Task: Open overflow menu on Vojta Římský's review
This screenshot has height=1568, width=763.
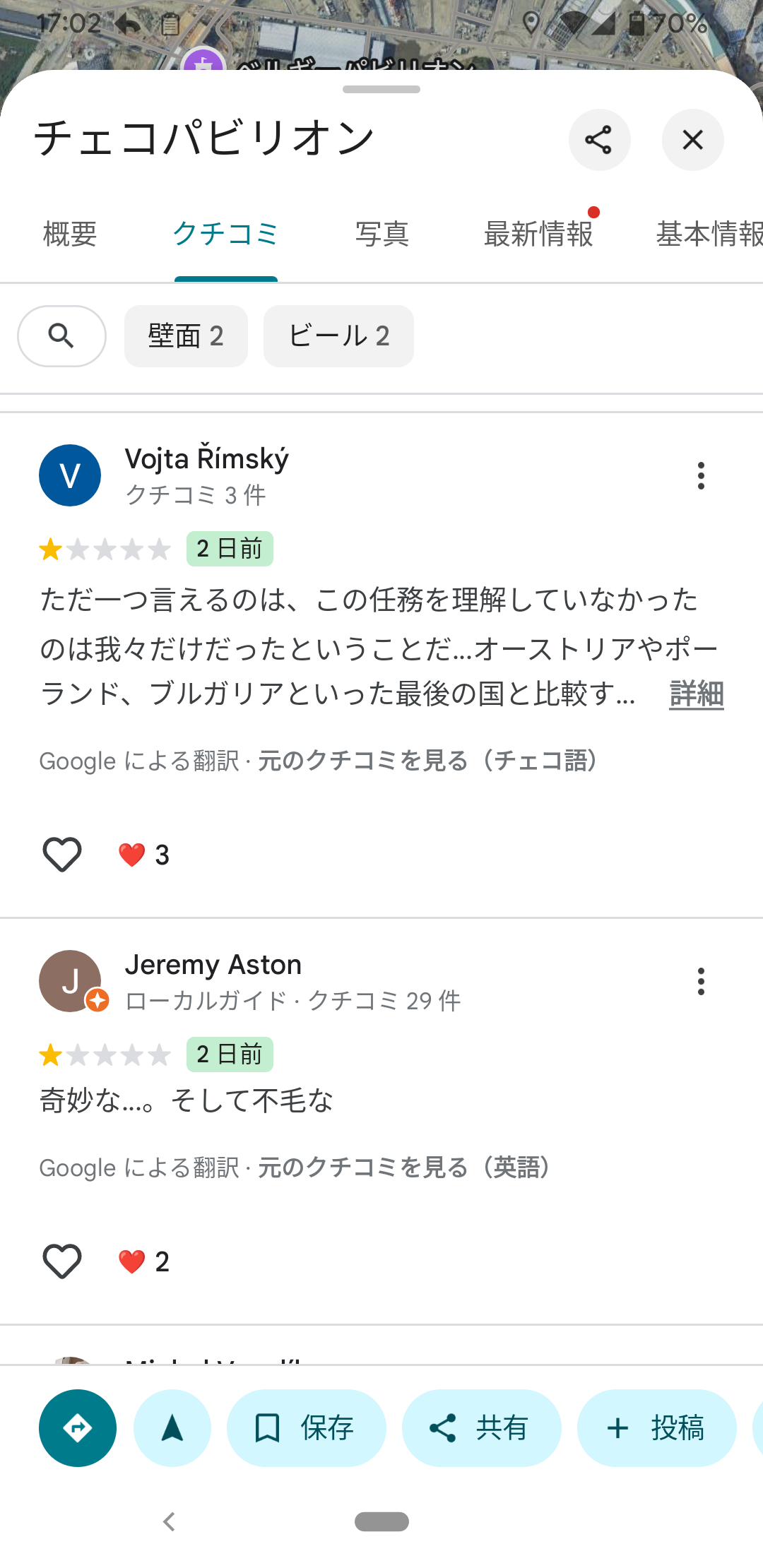Action: pyautogui.click(x=701, y=476)
